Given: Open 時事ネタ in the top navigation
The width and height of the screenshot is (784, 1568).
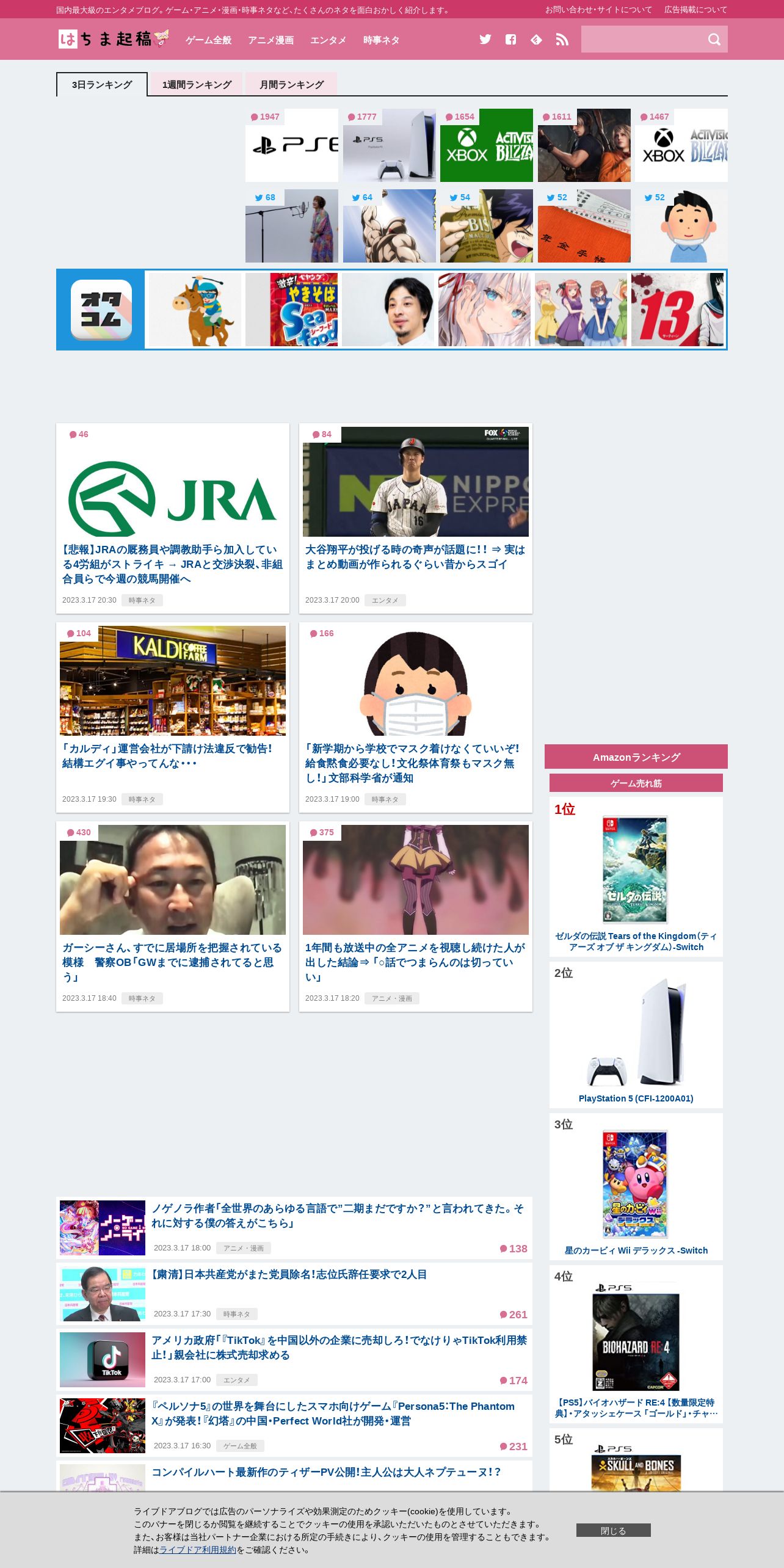Looking at the screenshot, I should pyautogui.click(x=382, y=40).
